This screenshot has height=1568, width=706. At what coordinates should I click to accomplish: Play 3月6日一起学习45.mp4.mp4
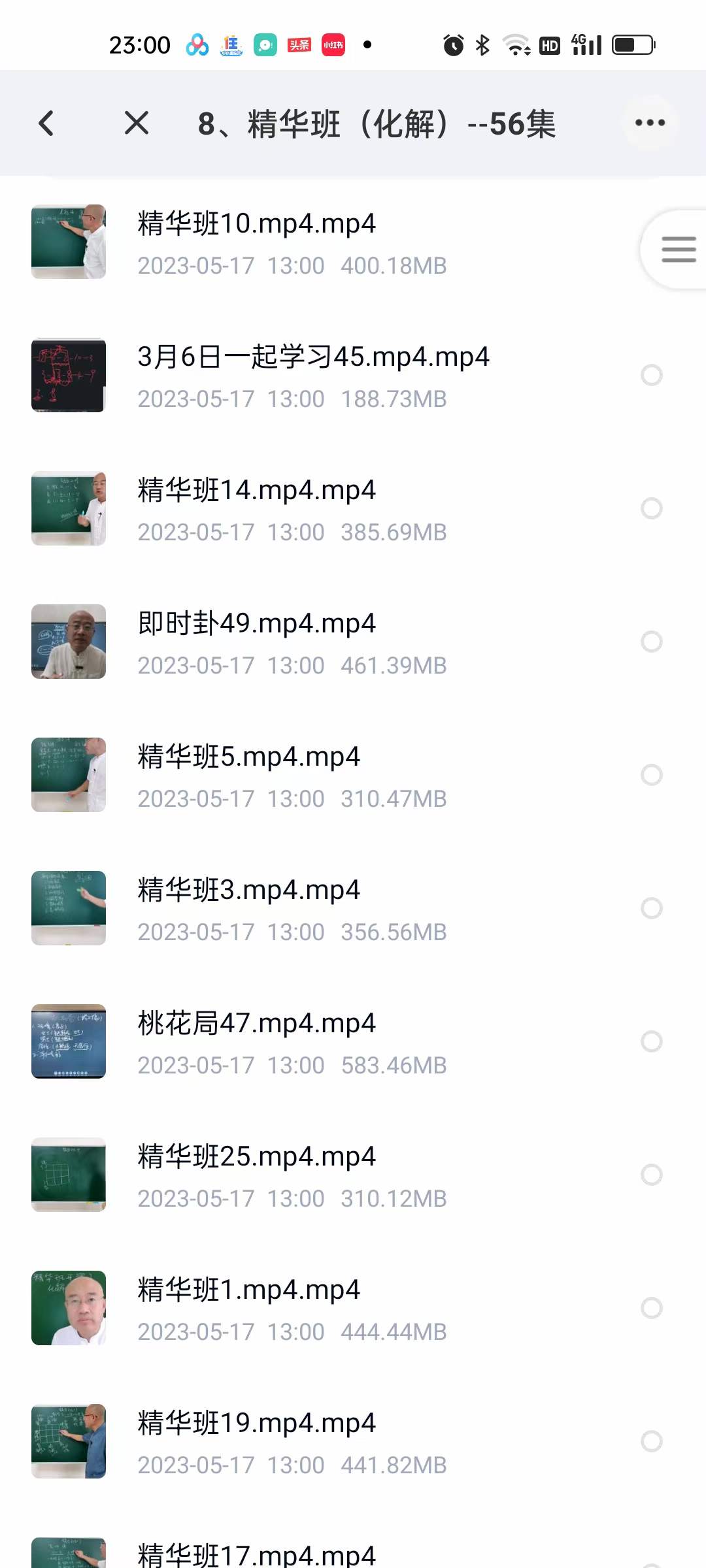pyautogui.click(x=313, y=357)
